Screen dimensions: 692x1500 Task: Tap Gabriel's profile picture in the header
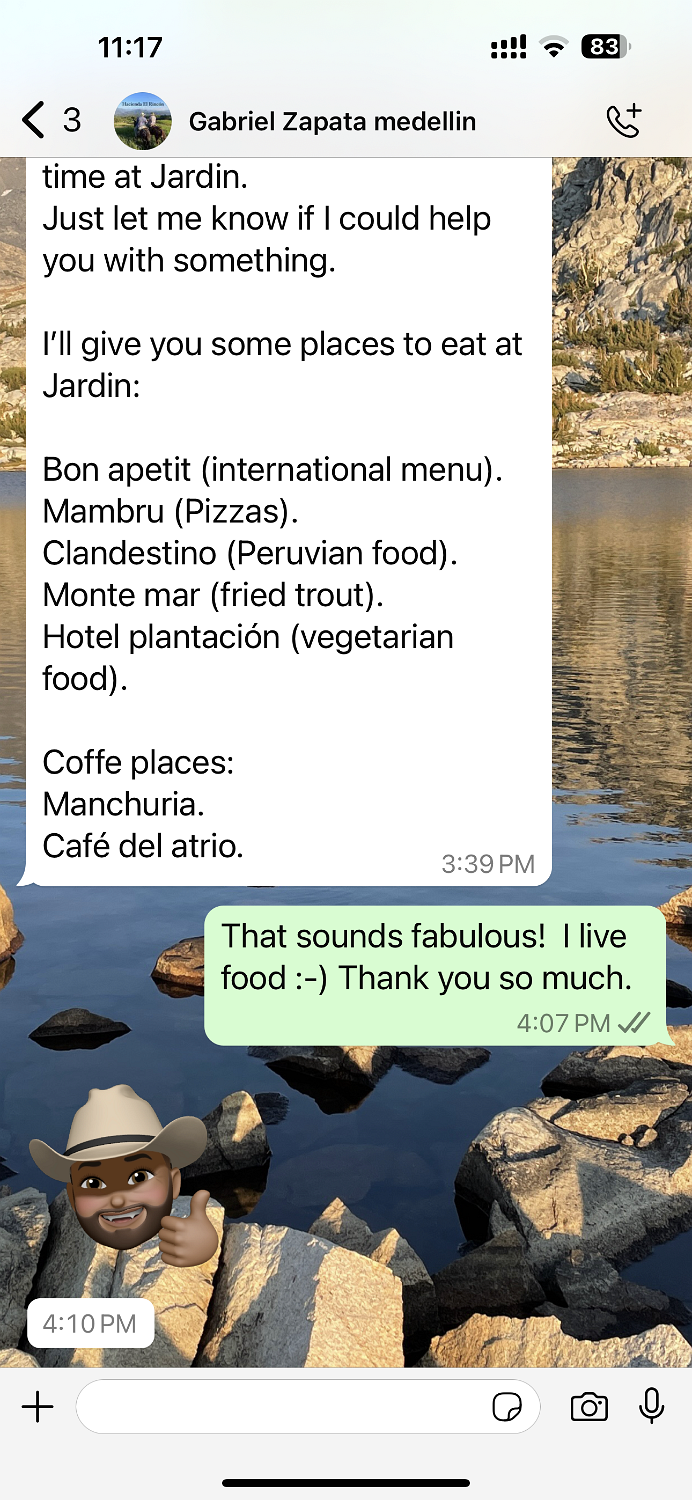(x=143, y=121)
